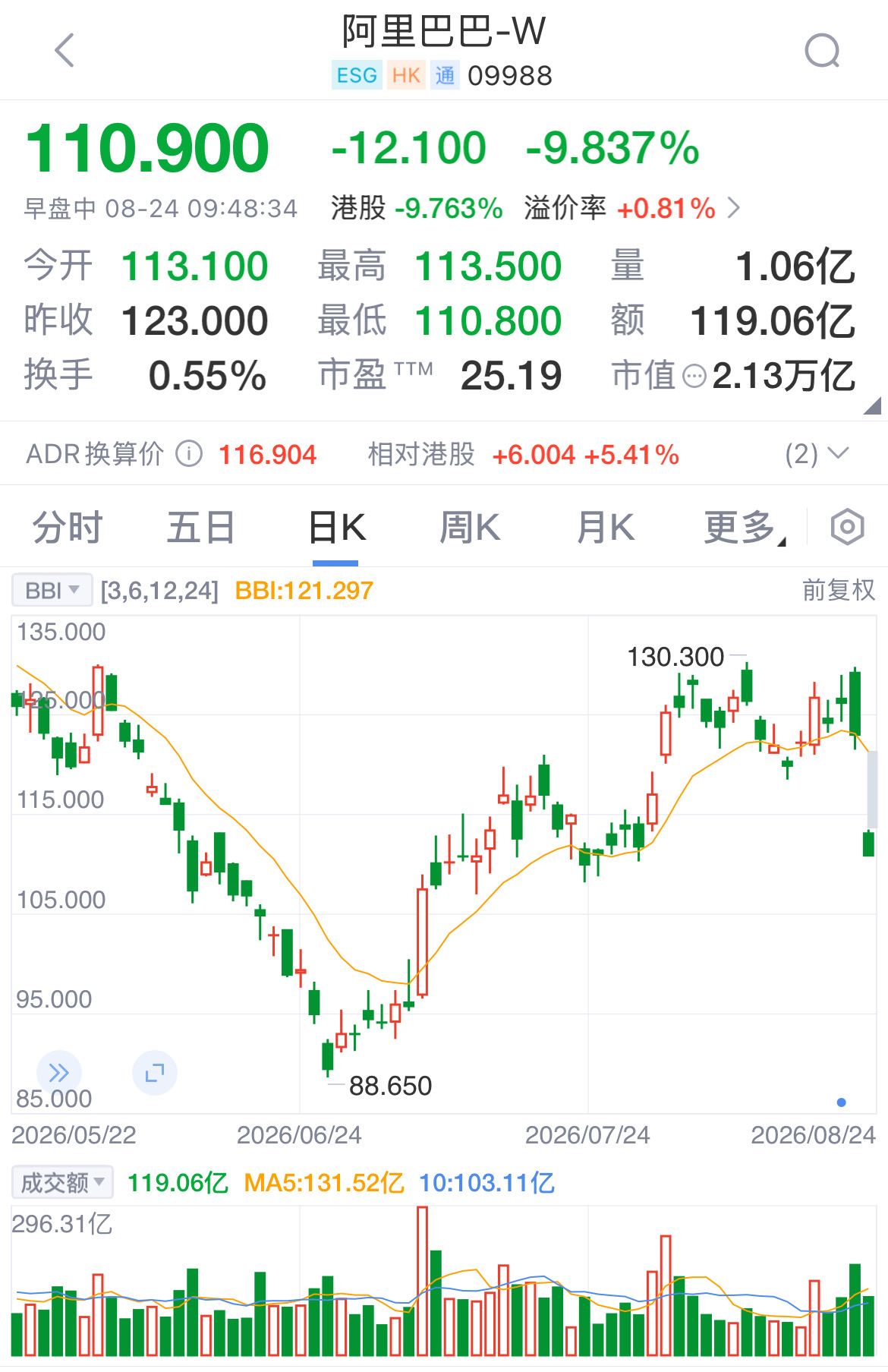Switch to the 分时 chart tab
The height and width of the screenshot is (1372, 888).
[67, 527]
